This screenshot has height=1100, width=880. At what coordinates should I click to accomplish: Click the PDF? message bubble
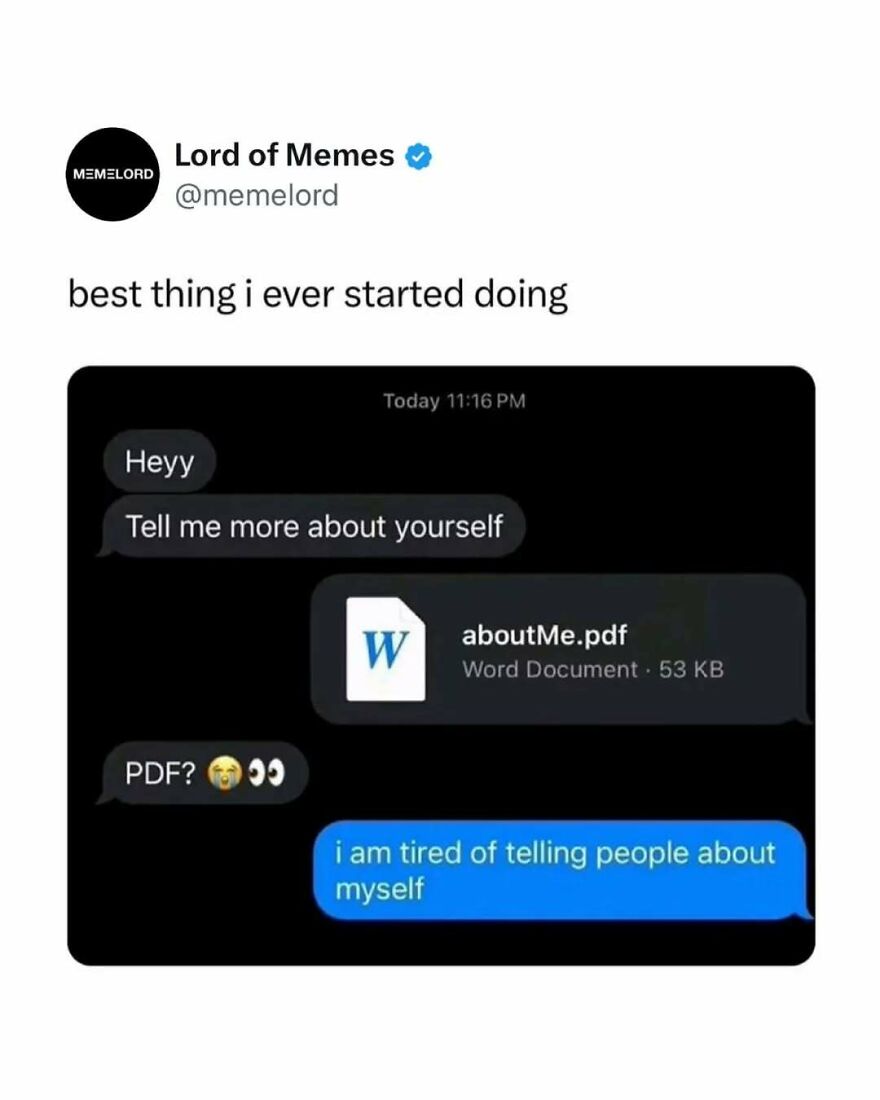[200, 770]
